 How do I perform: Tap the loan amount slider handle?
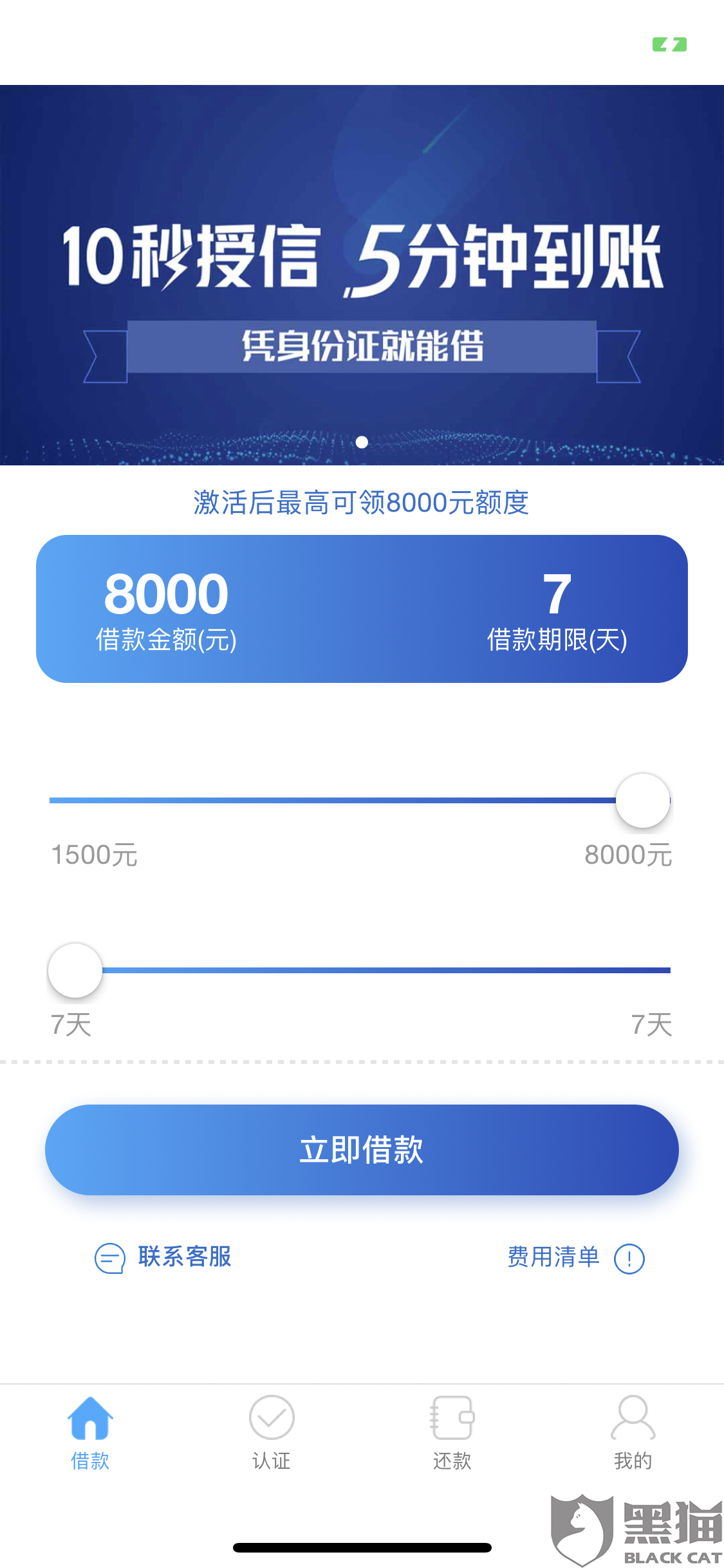pos(643,800)
